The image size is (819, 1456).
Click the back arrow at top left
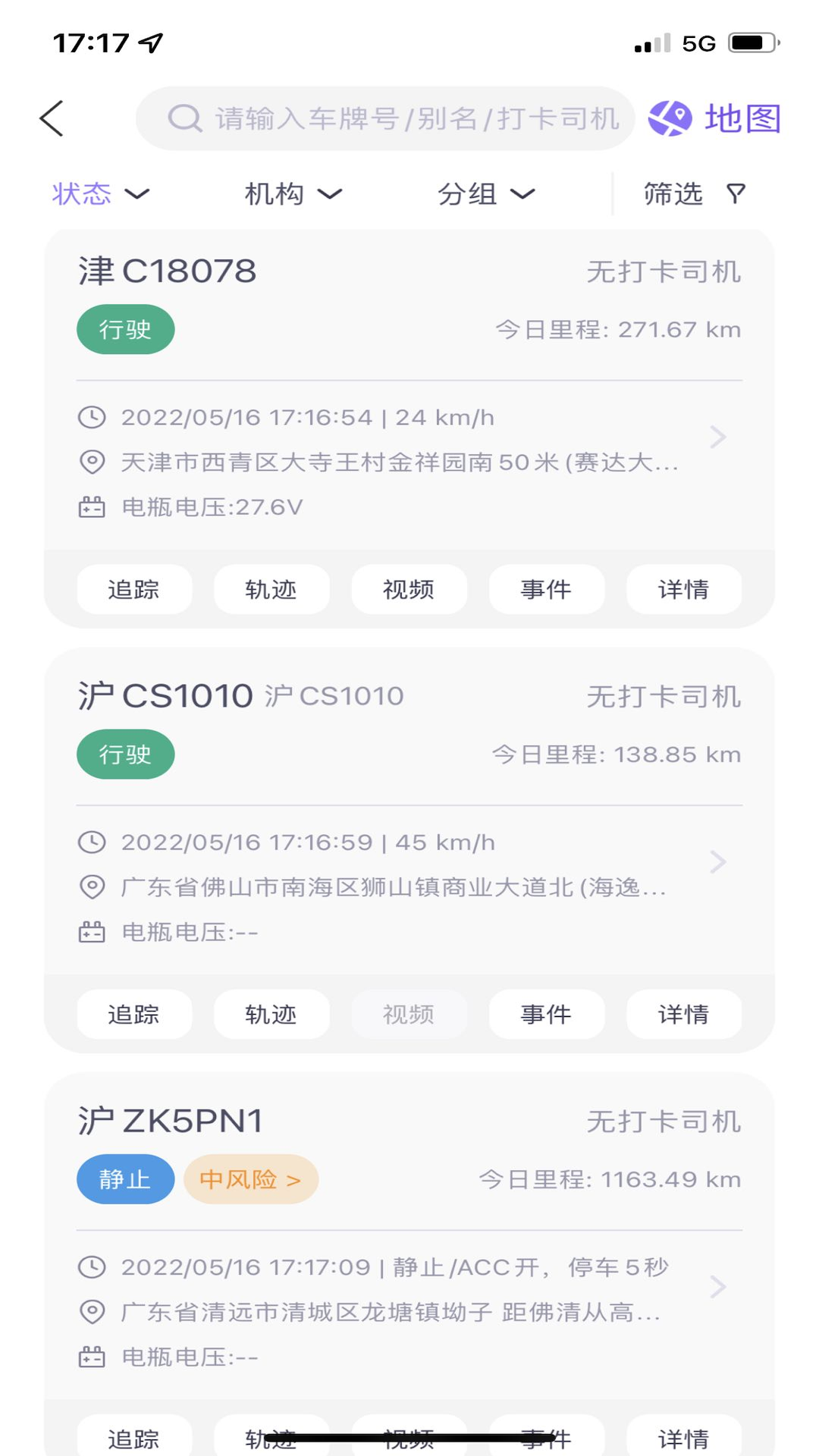[51, 119]
